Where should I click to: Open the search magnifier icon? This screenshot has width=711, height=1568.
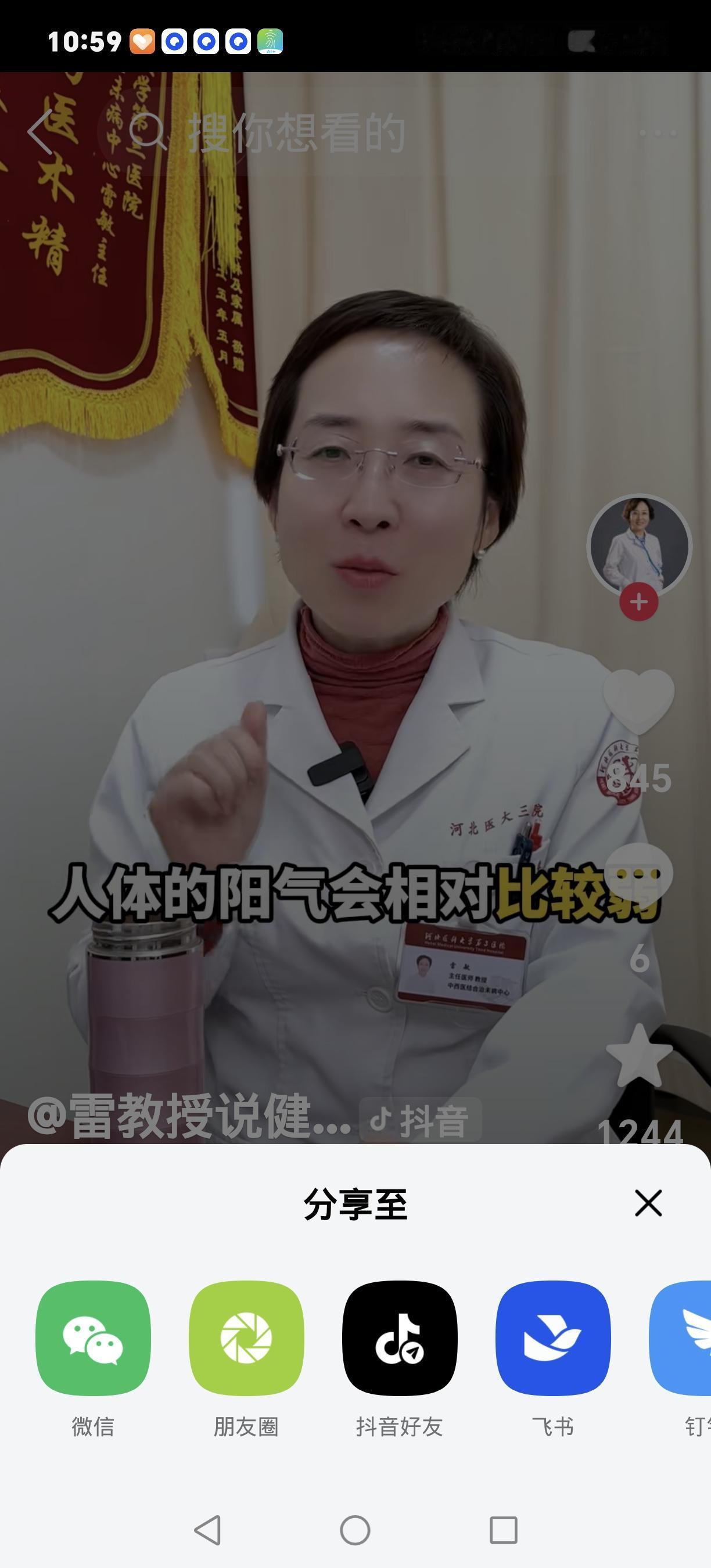(x=150, y=131)
